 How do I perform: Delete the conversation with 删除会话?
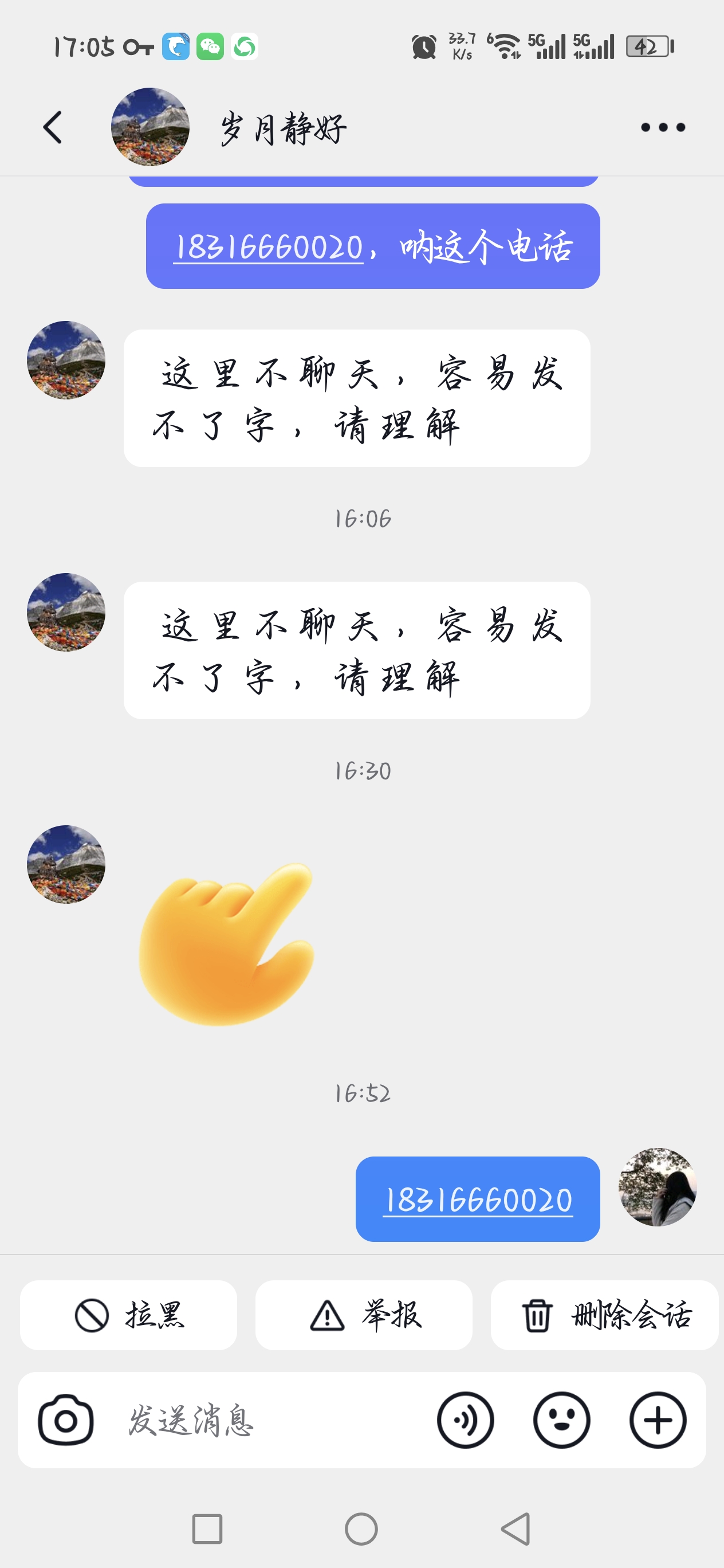pyautogui.click(x=605, y=1315)
